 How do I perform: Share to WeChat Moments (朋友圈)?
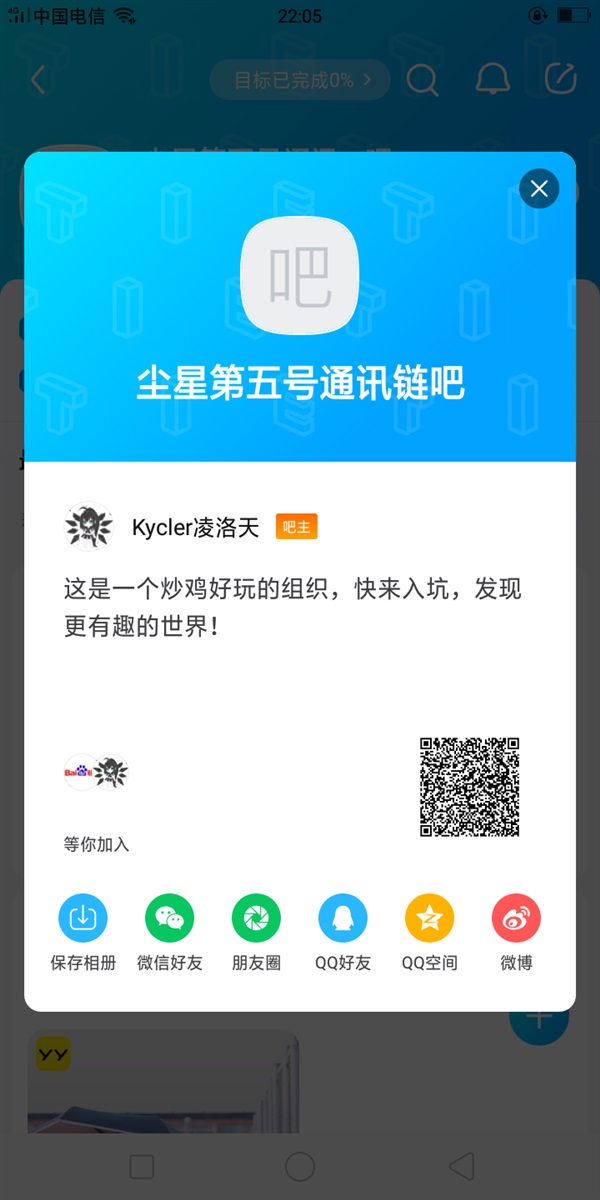tap(256, 917)
